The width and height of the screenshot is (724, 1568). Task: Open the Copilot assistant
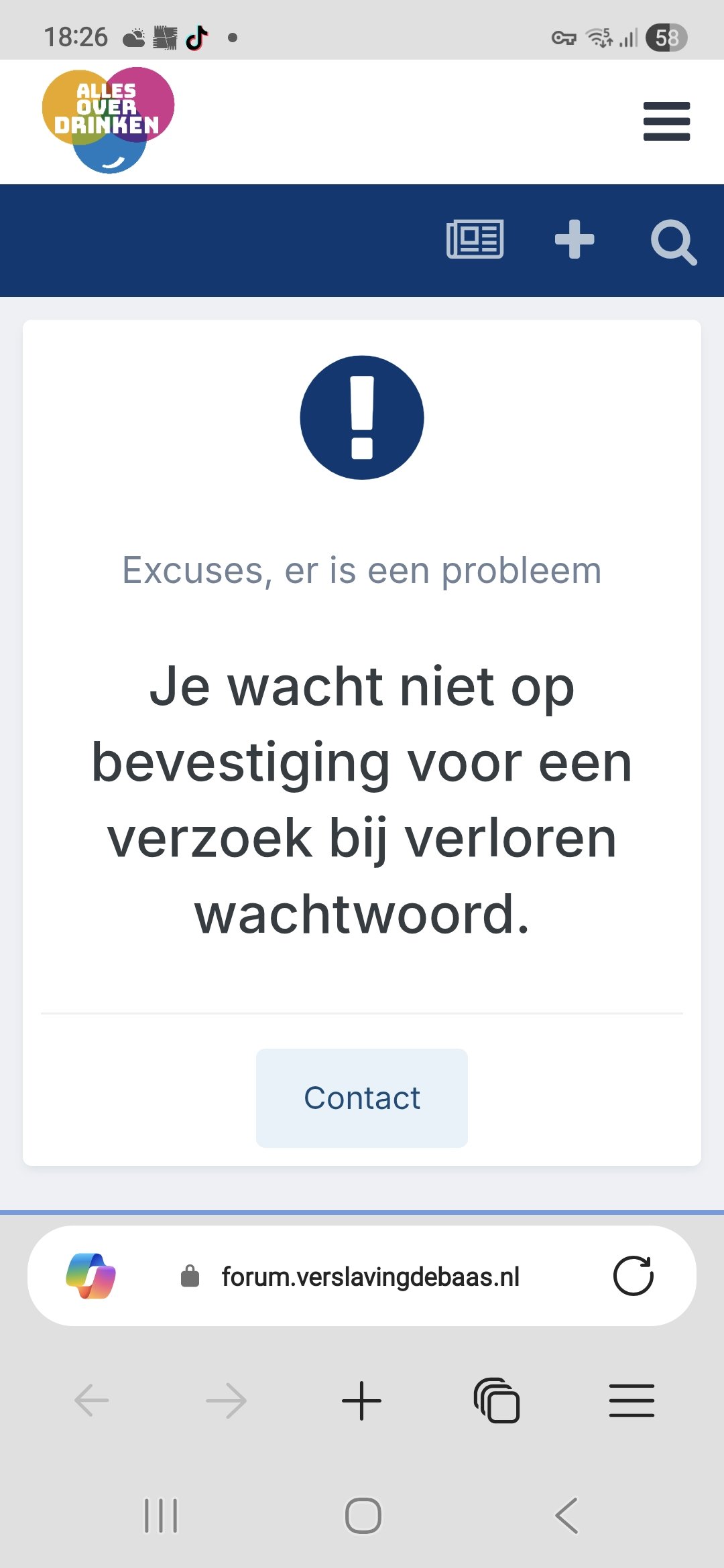tap(90, 1276)
